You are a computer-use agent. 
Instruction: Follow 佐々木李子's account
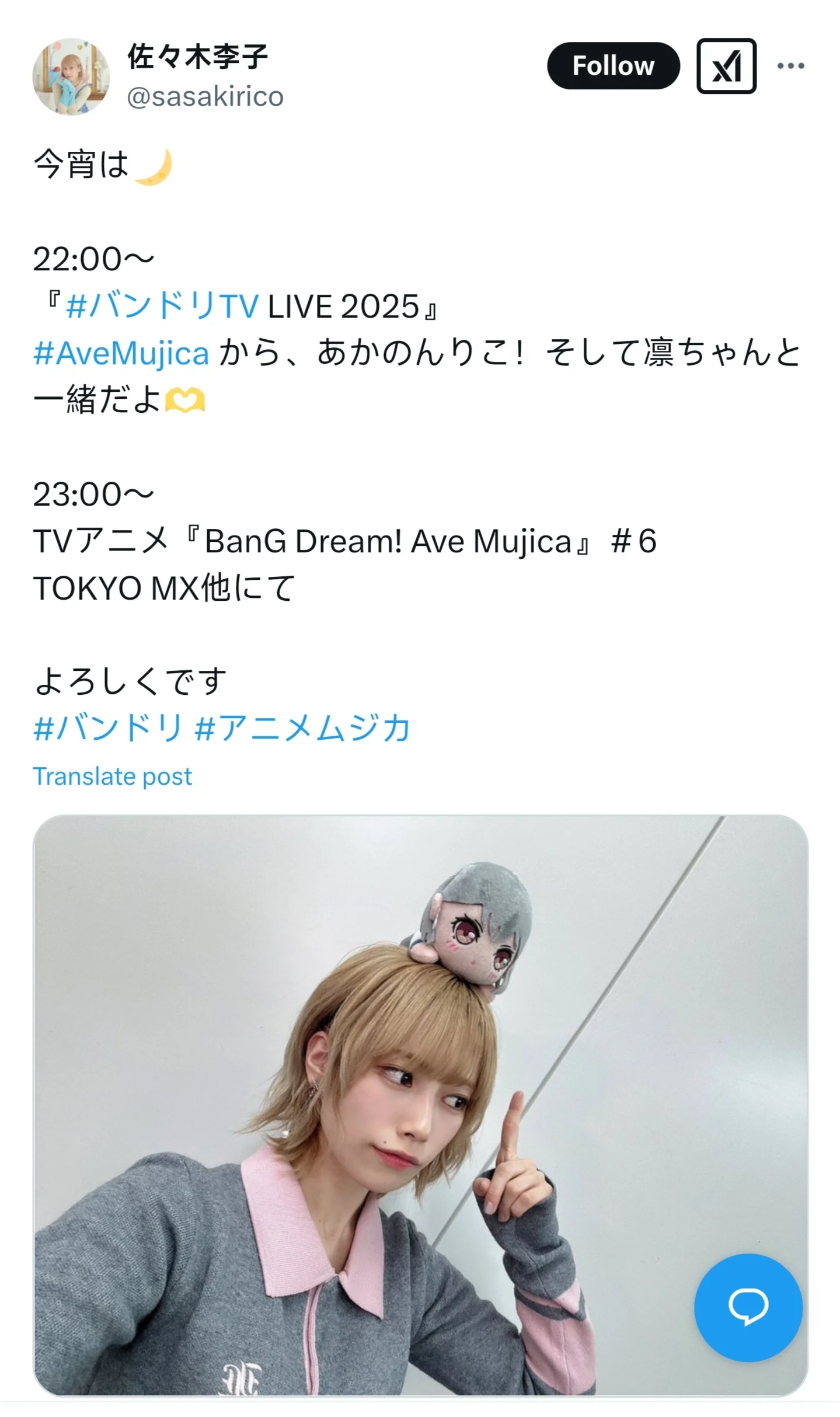point(613,65)
